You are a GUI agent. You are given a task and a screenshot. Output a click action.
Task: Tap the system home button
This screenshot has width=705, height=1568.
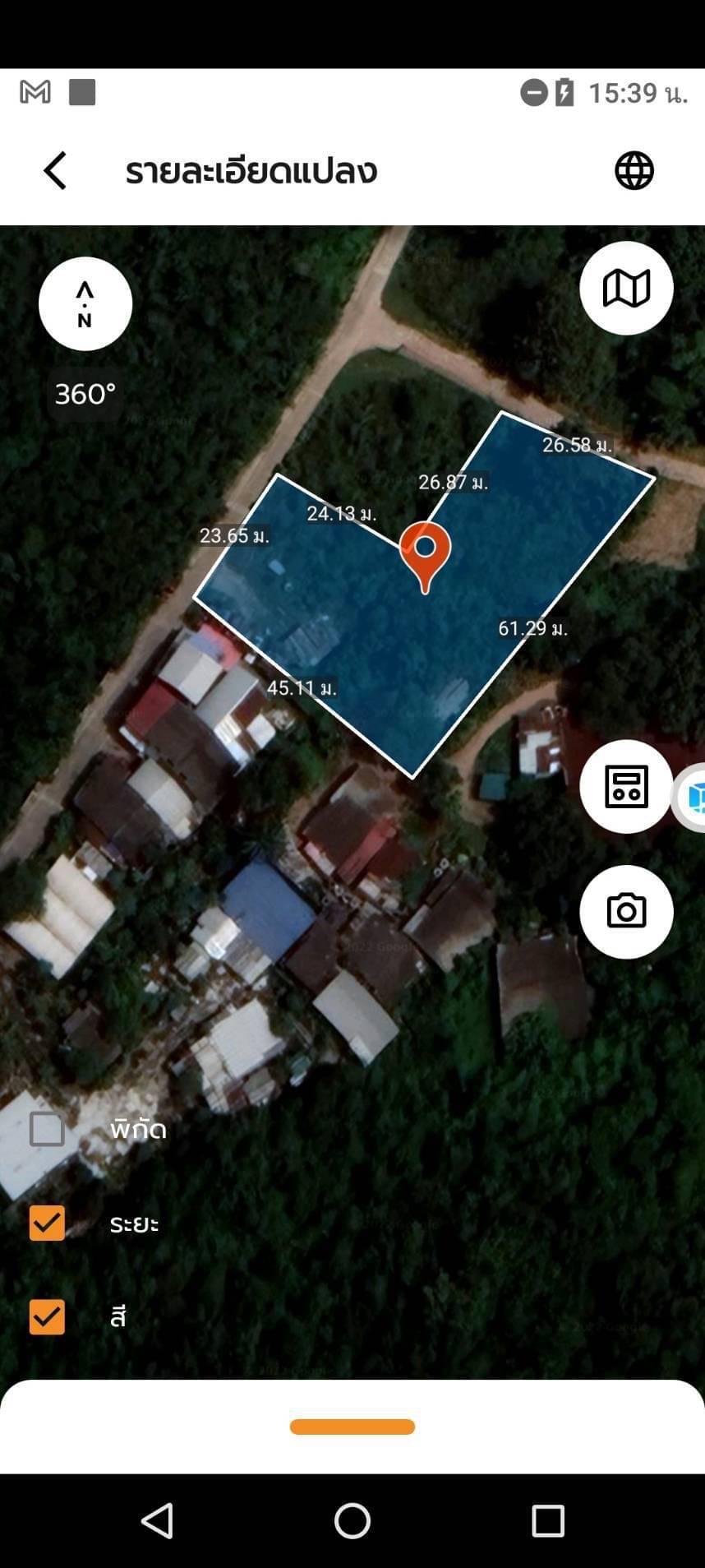[x=352, y=1521]
